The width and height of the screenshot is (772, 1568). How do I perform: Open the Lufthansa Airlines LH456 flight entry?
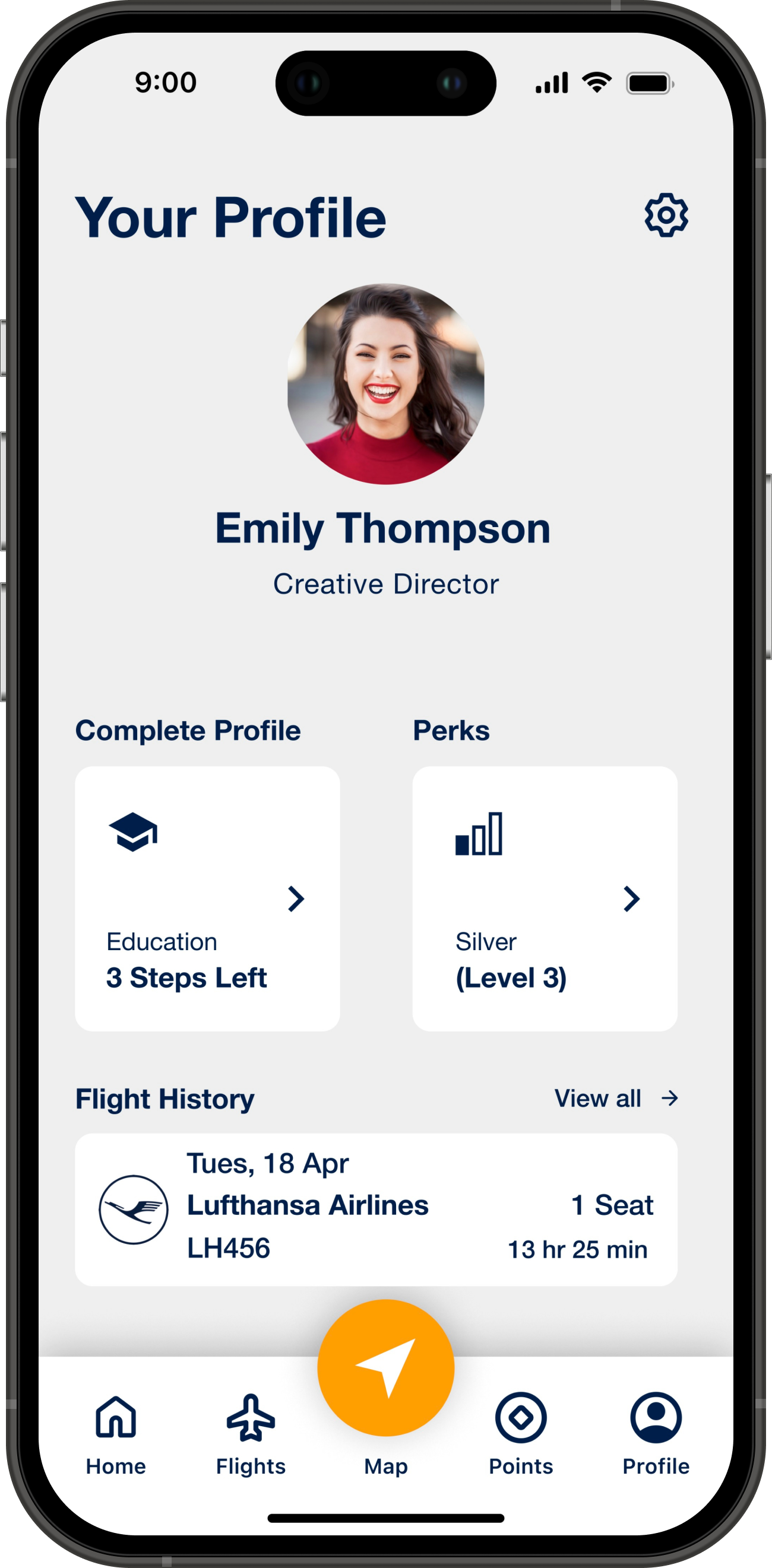point(376,1210)
